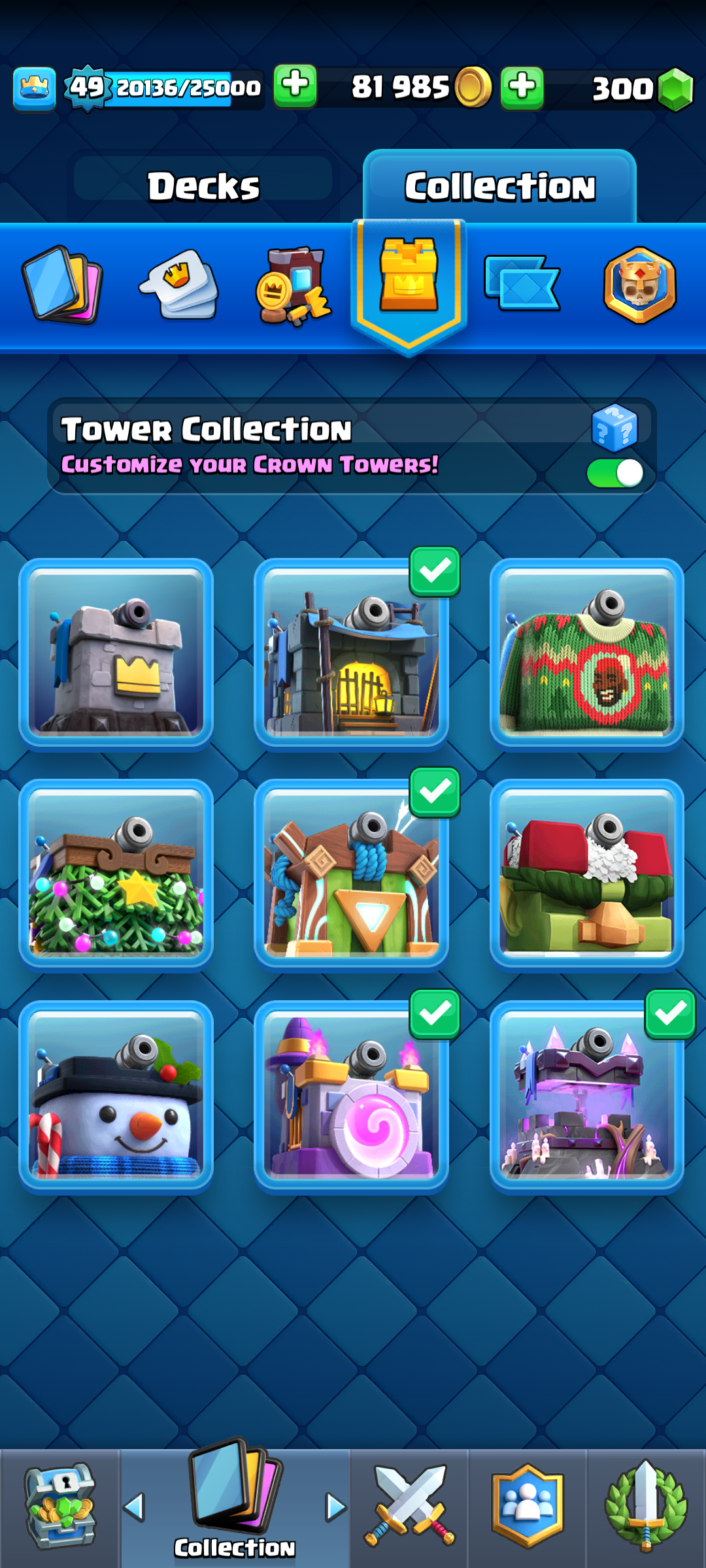Screen dimensions: 706x1568
Task: Select the purple crystal tower skin
Action: coord(587,1096)
